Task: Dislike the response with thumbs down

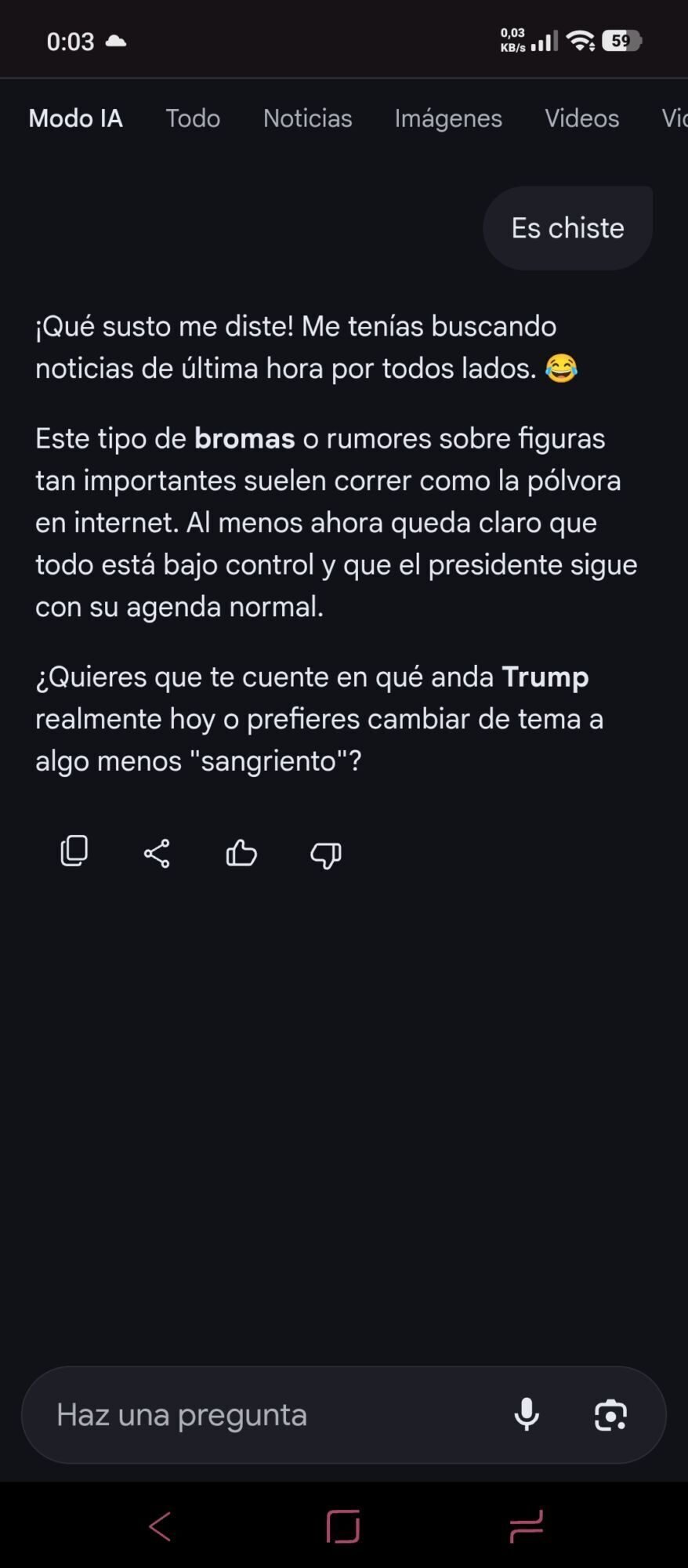Action: tap(326, 854)
